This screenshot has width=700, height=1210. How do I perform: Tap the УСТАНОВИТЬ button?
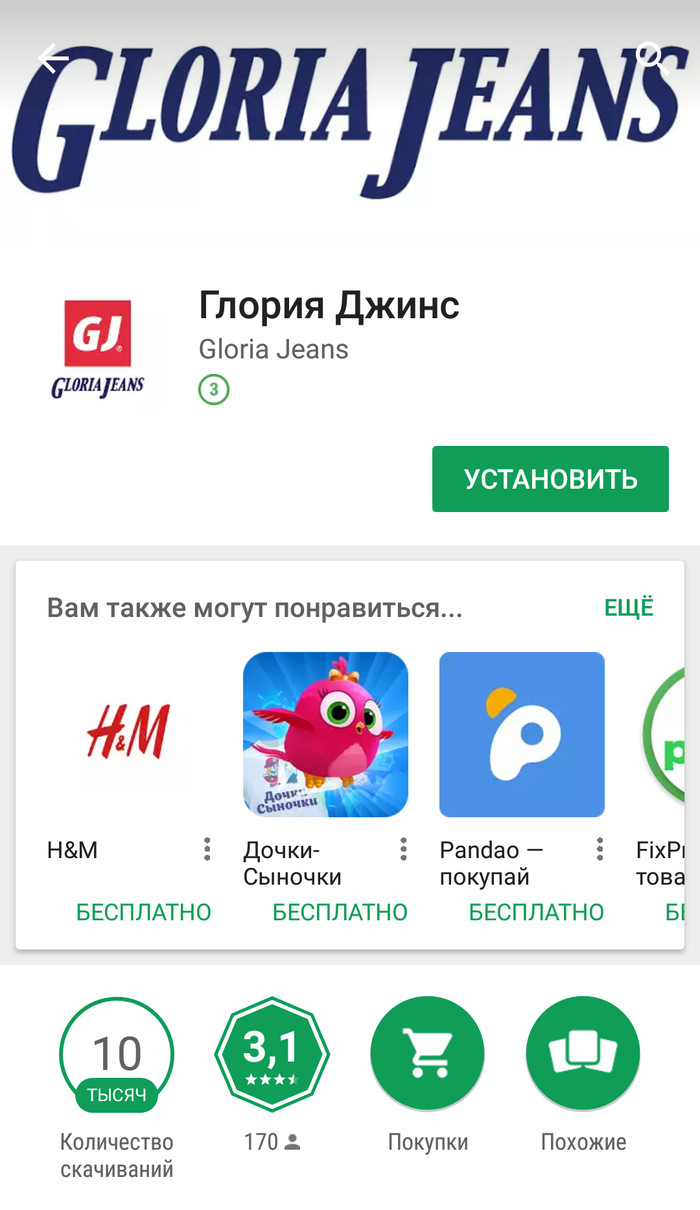coord(550,479)
